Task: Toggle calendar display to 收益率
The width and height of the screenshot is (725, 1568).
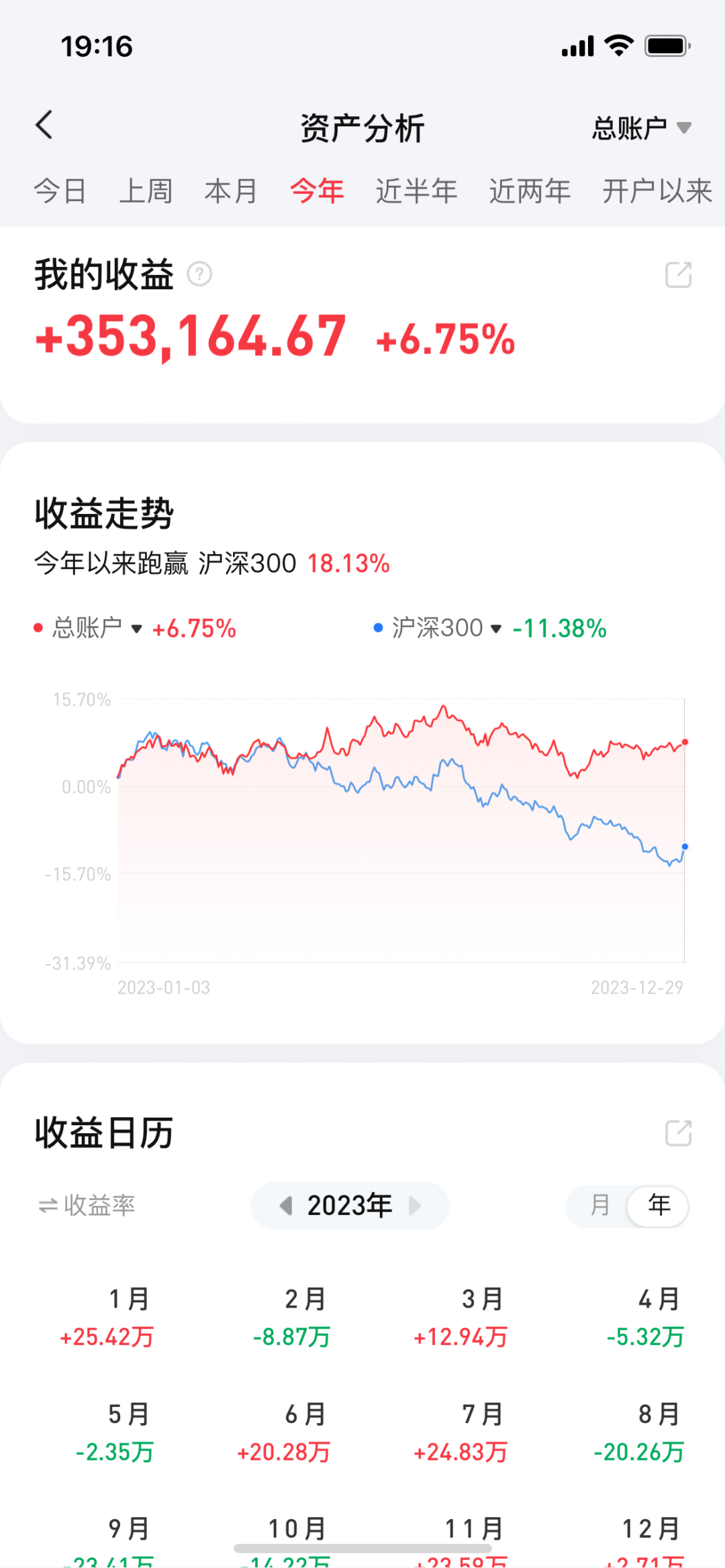Action: pyautogui.click(x=87, y=1206)
